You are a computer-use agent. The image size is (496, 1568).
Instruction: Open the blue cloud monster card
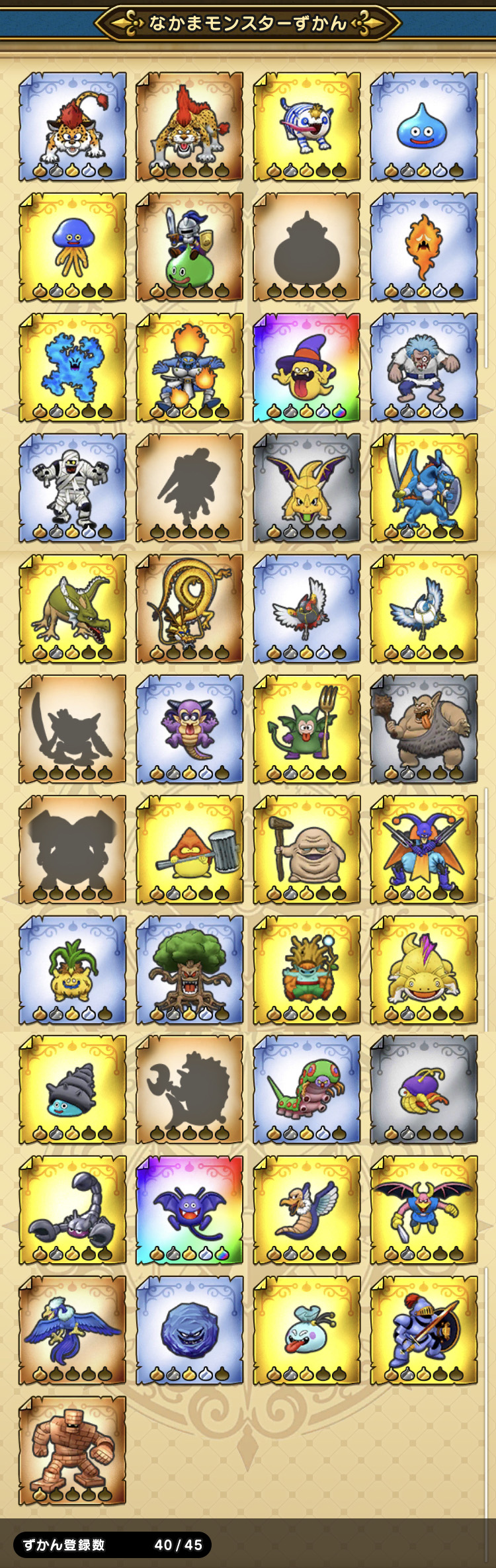(x=72, y=368)
